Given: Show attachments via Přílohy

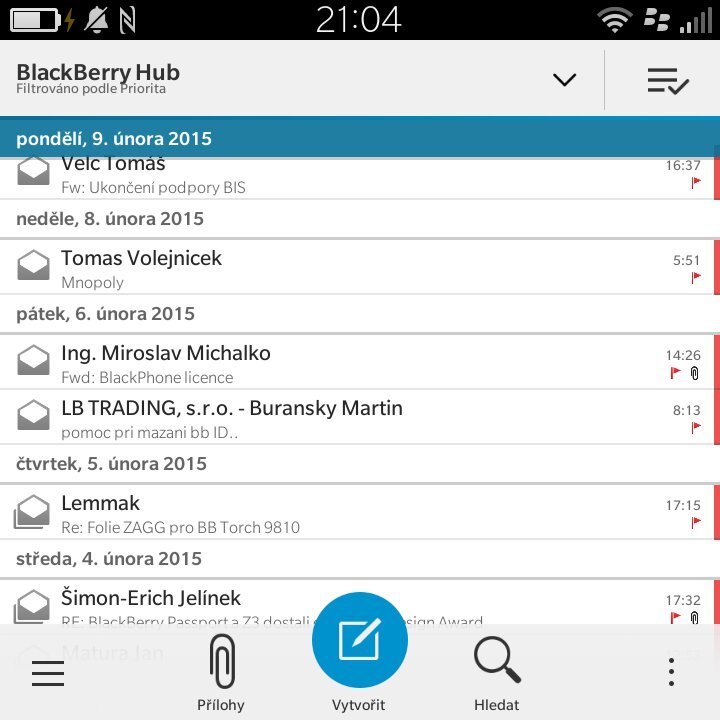Looking at the screenshot, I should coord(220,675).
